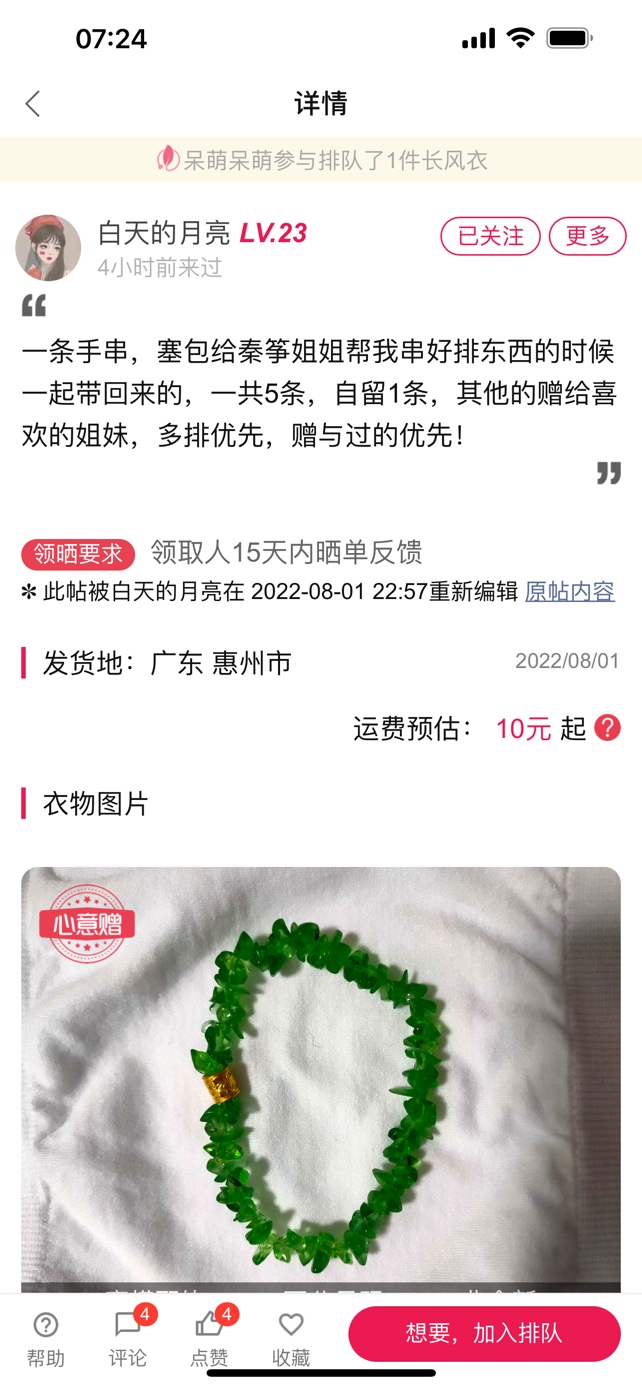Like this post with 点赞
The width and height of the screenshot is (642, 1389).
[209, 1338]
